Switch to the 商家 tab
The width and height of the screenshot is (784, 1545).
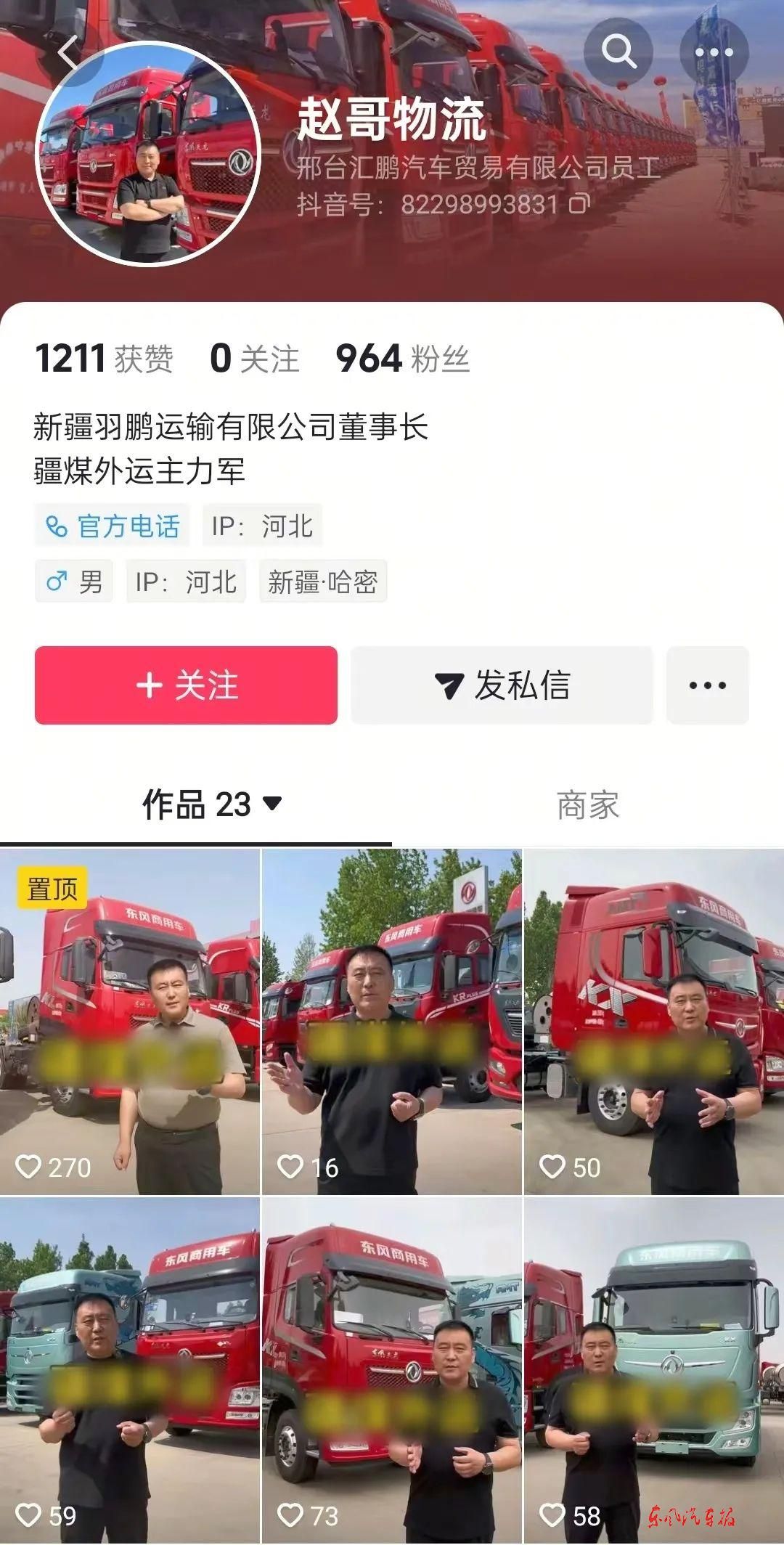click(587, 804)
